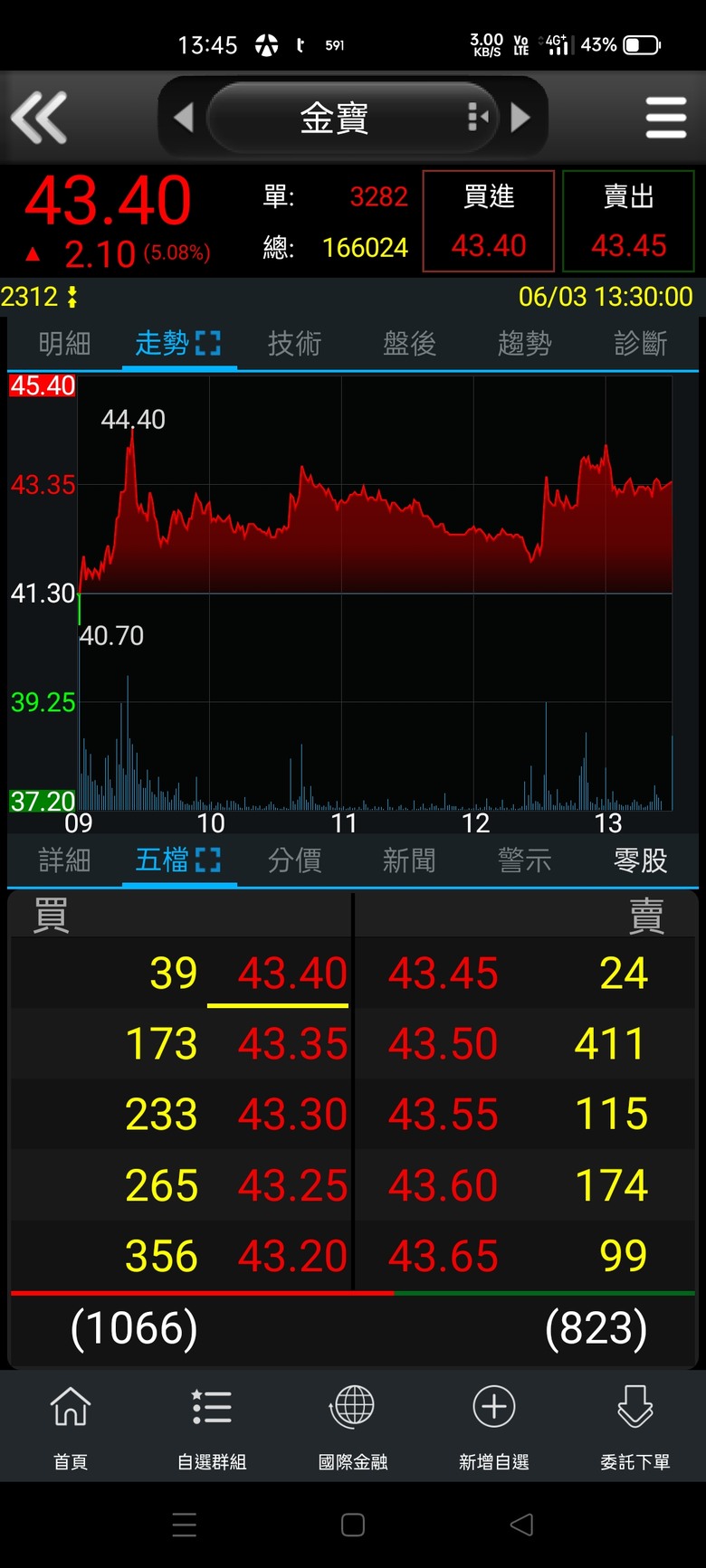Go back with the double-arrow icon
Viewport: 706px width, 1568px height.
[39, 118]
